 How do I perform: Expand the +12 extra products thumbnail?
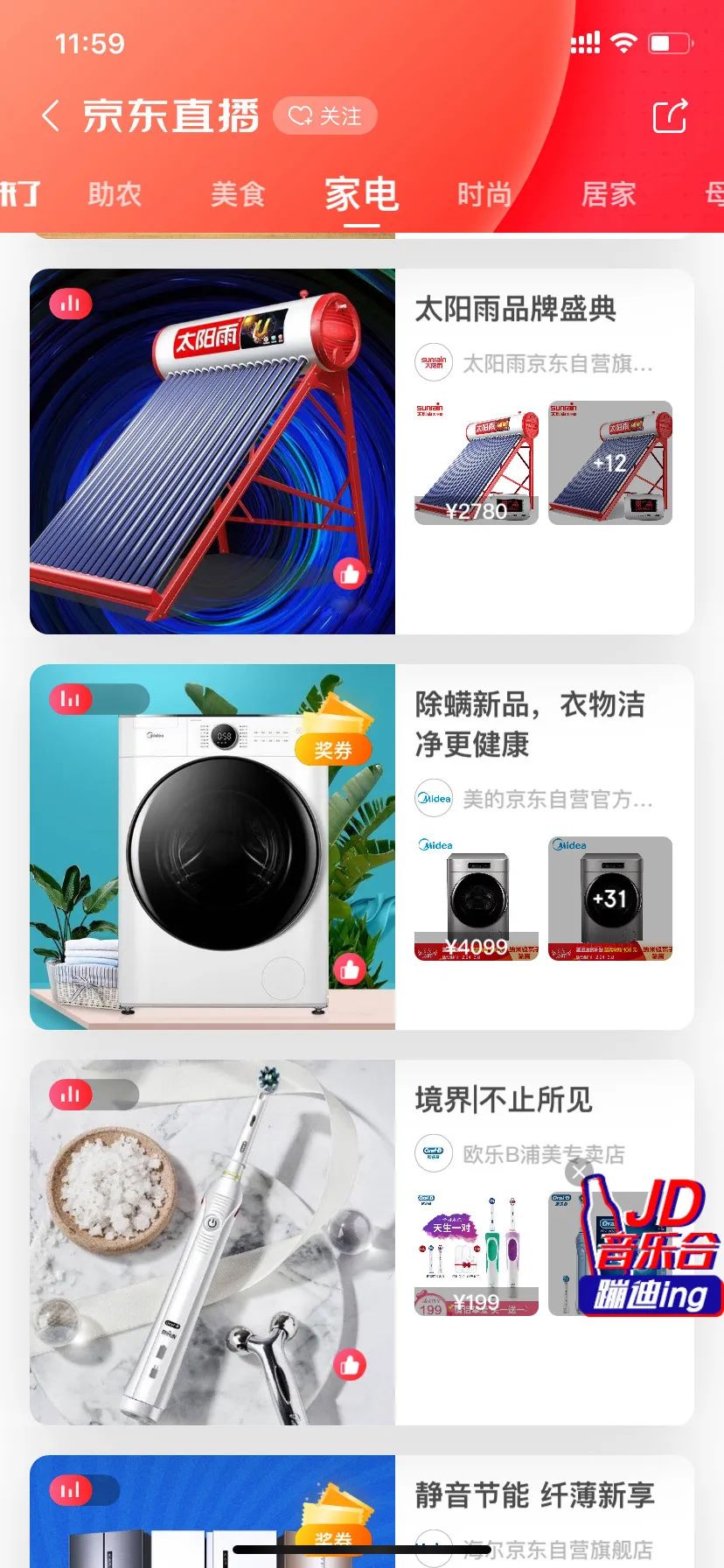pos(609,463)
